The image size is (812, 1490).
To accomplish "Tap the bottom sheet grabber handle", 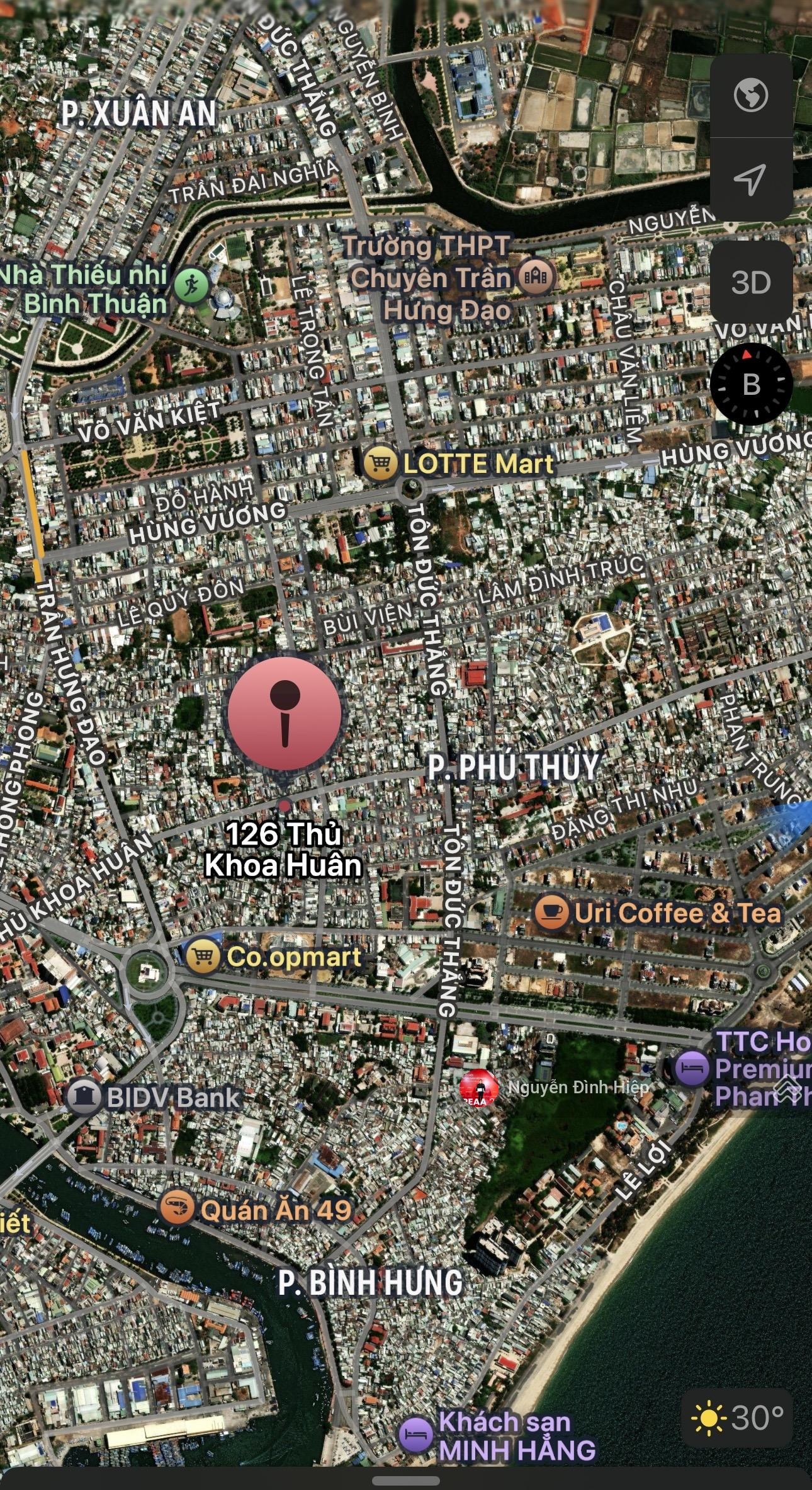I will [406, 1480].
